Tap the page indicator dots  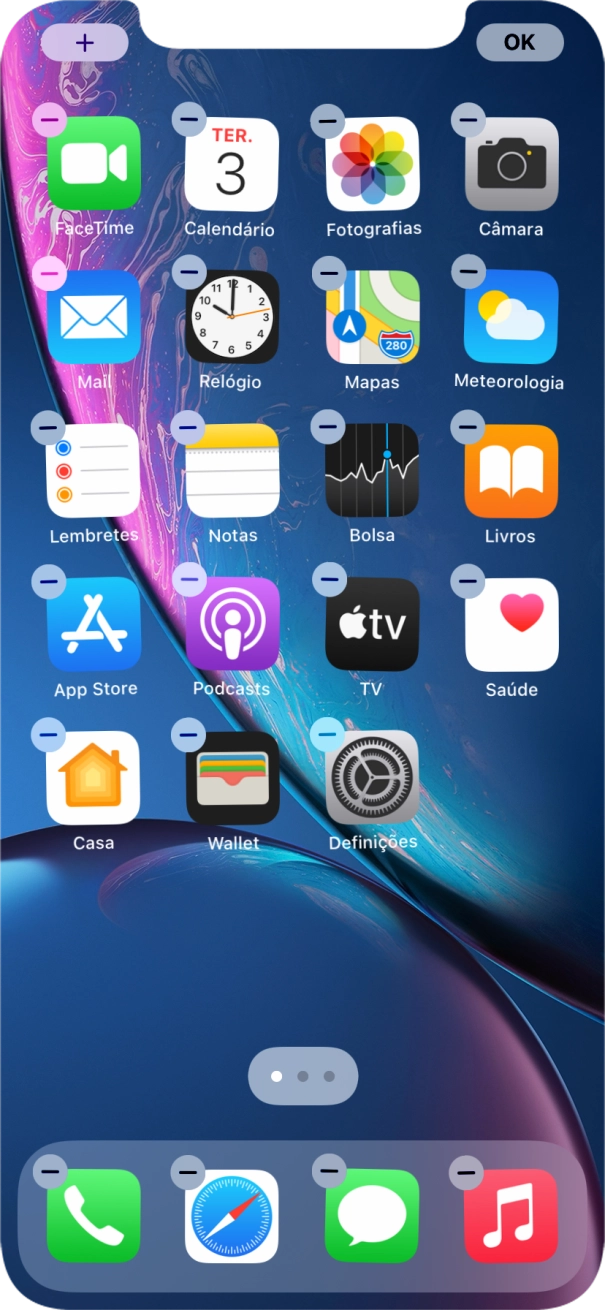[x=302, y=1076]
